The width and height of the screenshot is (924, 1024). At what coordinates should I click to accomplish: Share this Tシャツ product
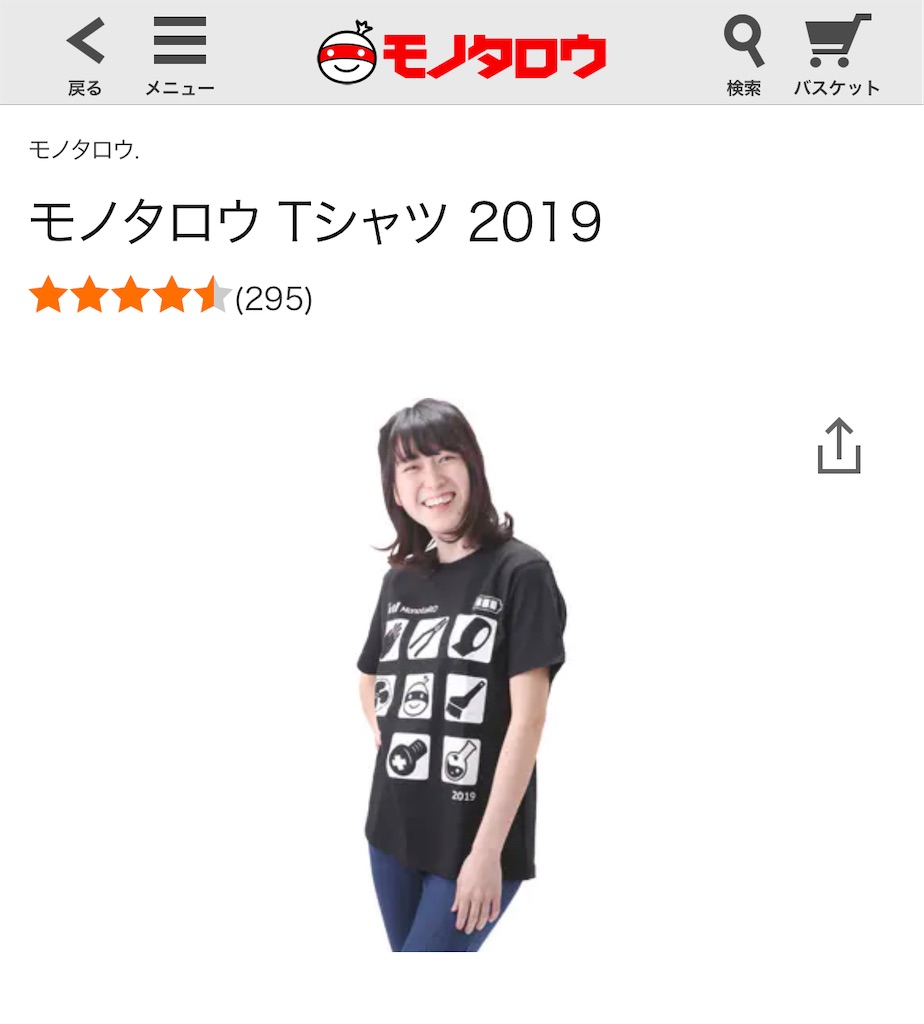pos(838,446)
